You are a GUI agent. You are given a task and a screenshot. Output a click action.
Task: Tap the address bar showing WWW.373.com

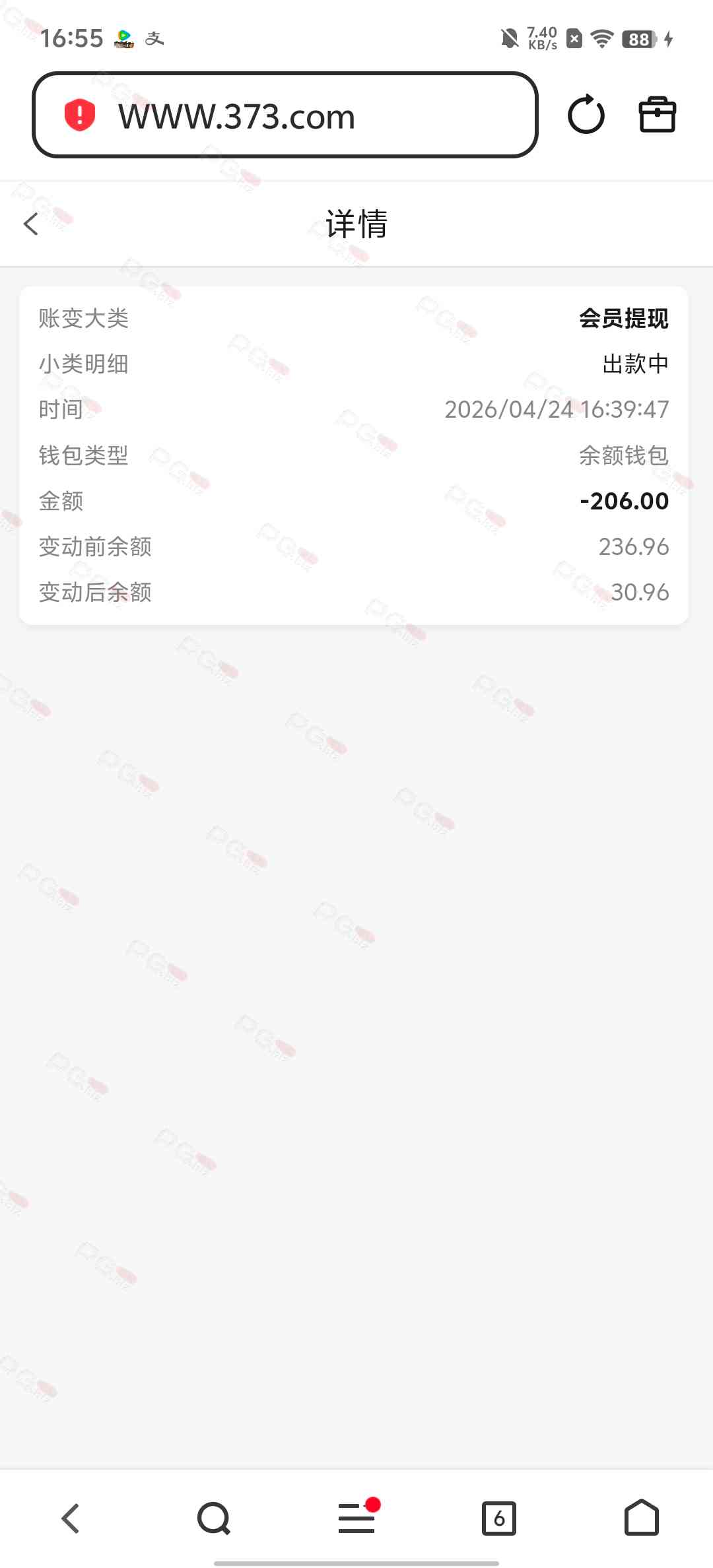(285, 115)
